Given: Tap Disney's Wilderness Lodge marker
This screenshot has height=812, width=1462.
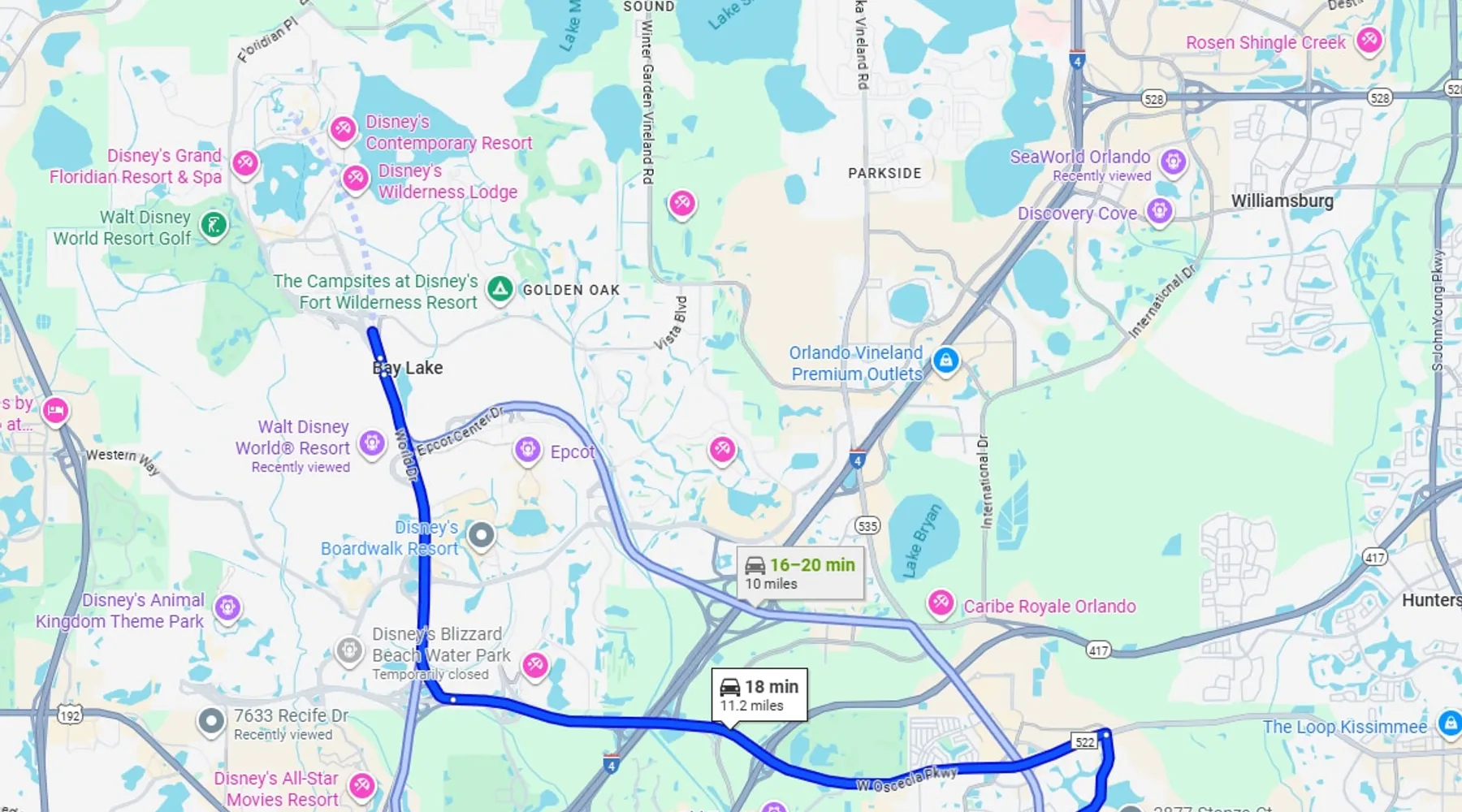Looking at the screenshot, I should (x=355, y=178).
